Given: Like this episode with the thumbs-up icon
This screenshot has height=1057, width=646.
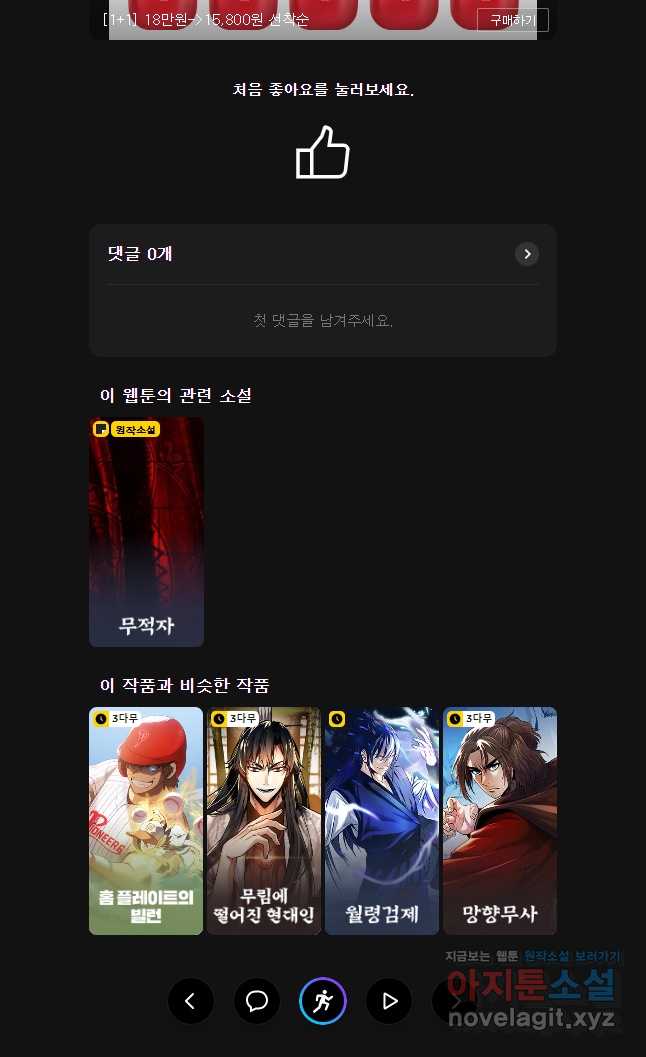Looking at the screenshot, I should (x=323, y=153).
